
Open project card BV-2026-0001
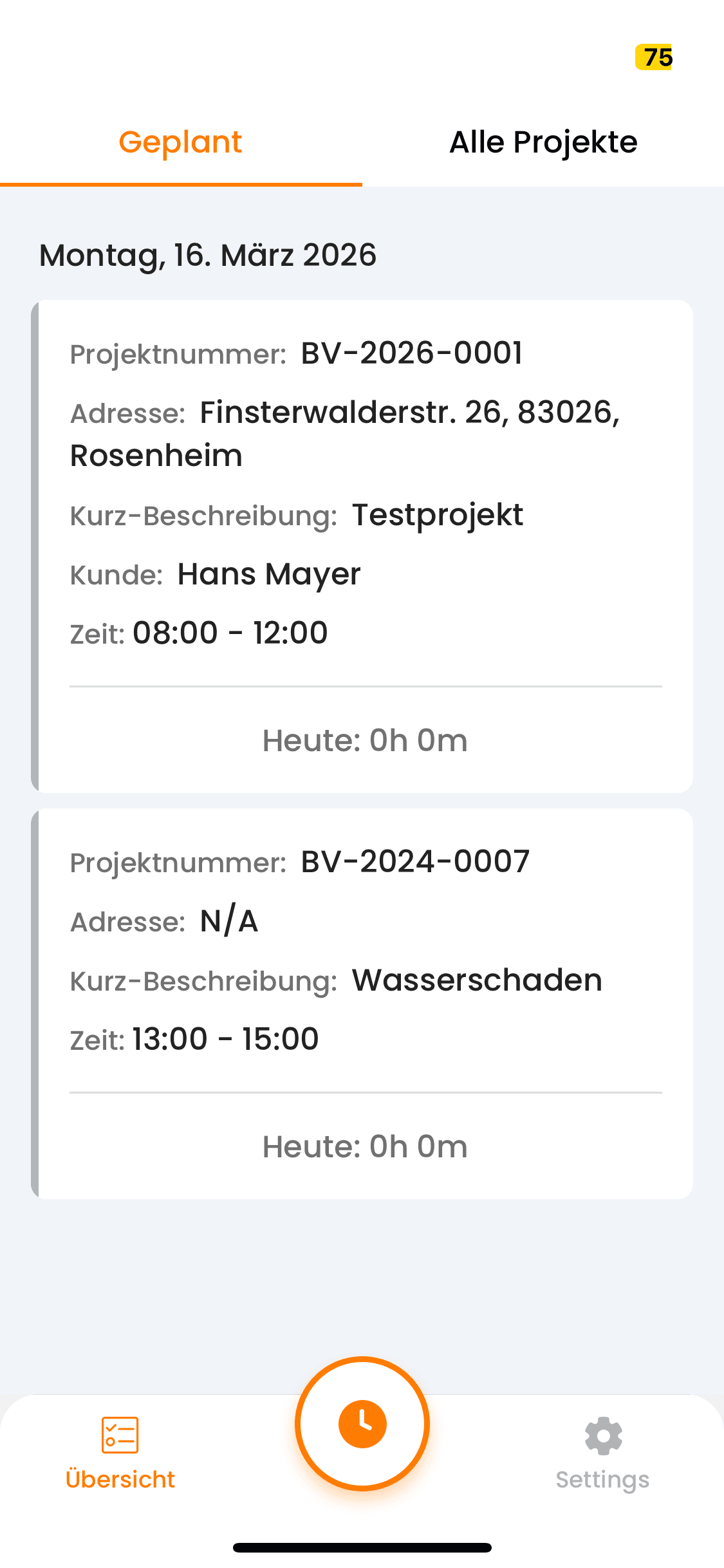click(362, 547)
